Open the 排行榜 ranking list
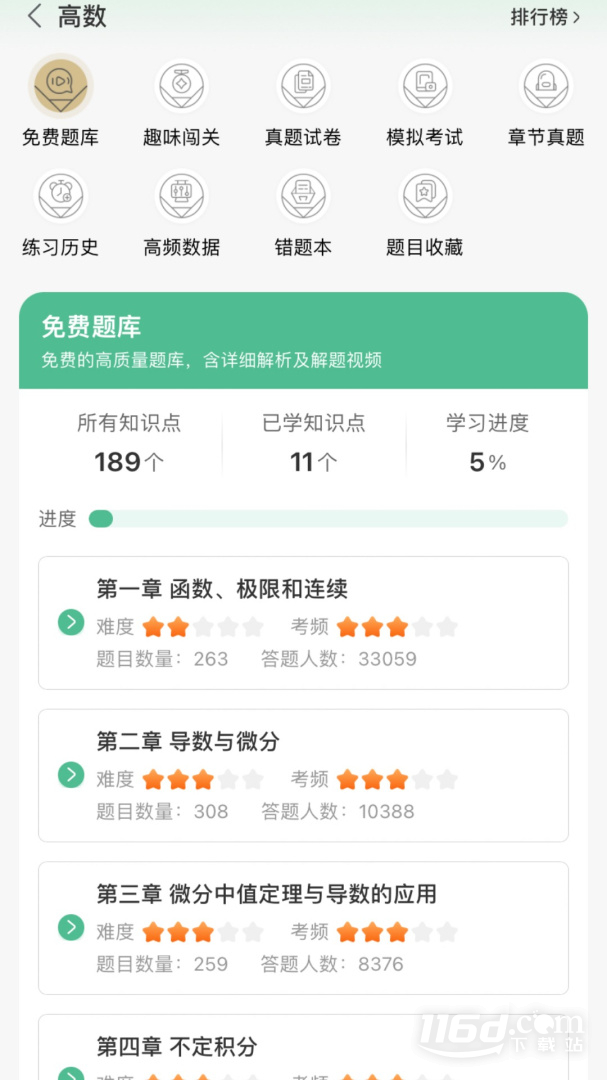Image resolution: width=607 pixels, height=1080 pixels. point(545,17)
